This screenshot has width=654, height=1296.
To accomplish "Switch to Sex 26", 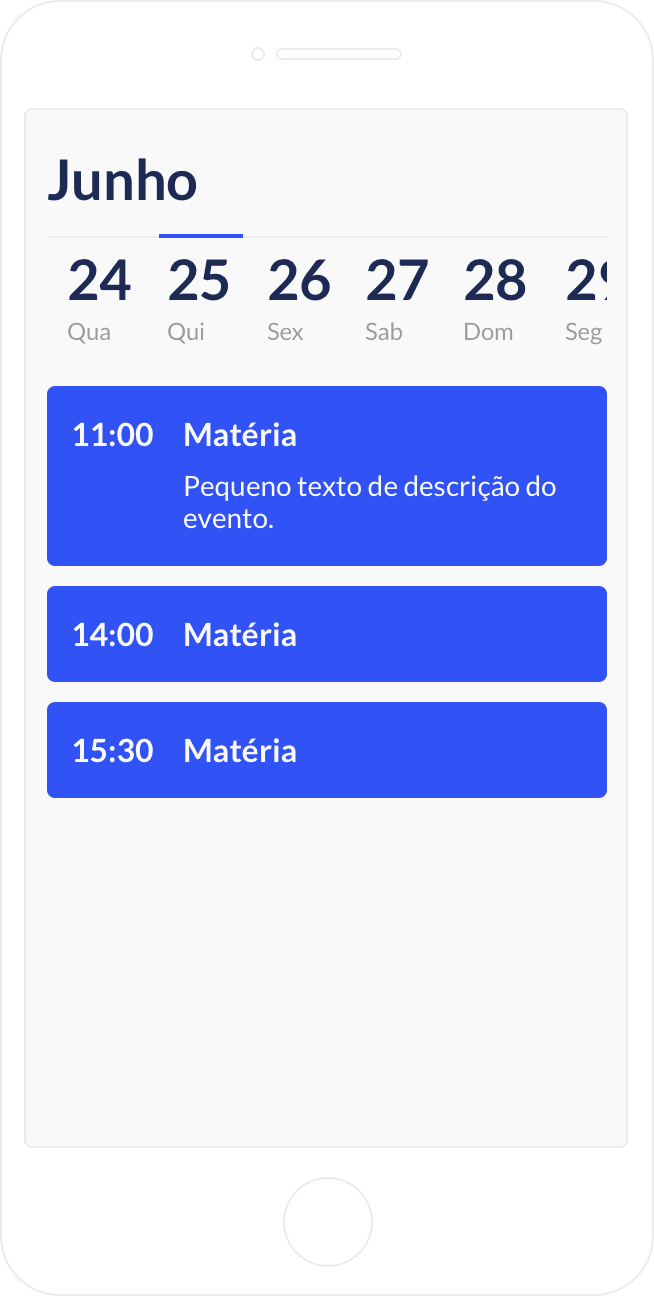I will click(x=298, y=300).
